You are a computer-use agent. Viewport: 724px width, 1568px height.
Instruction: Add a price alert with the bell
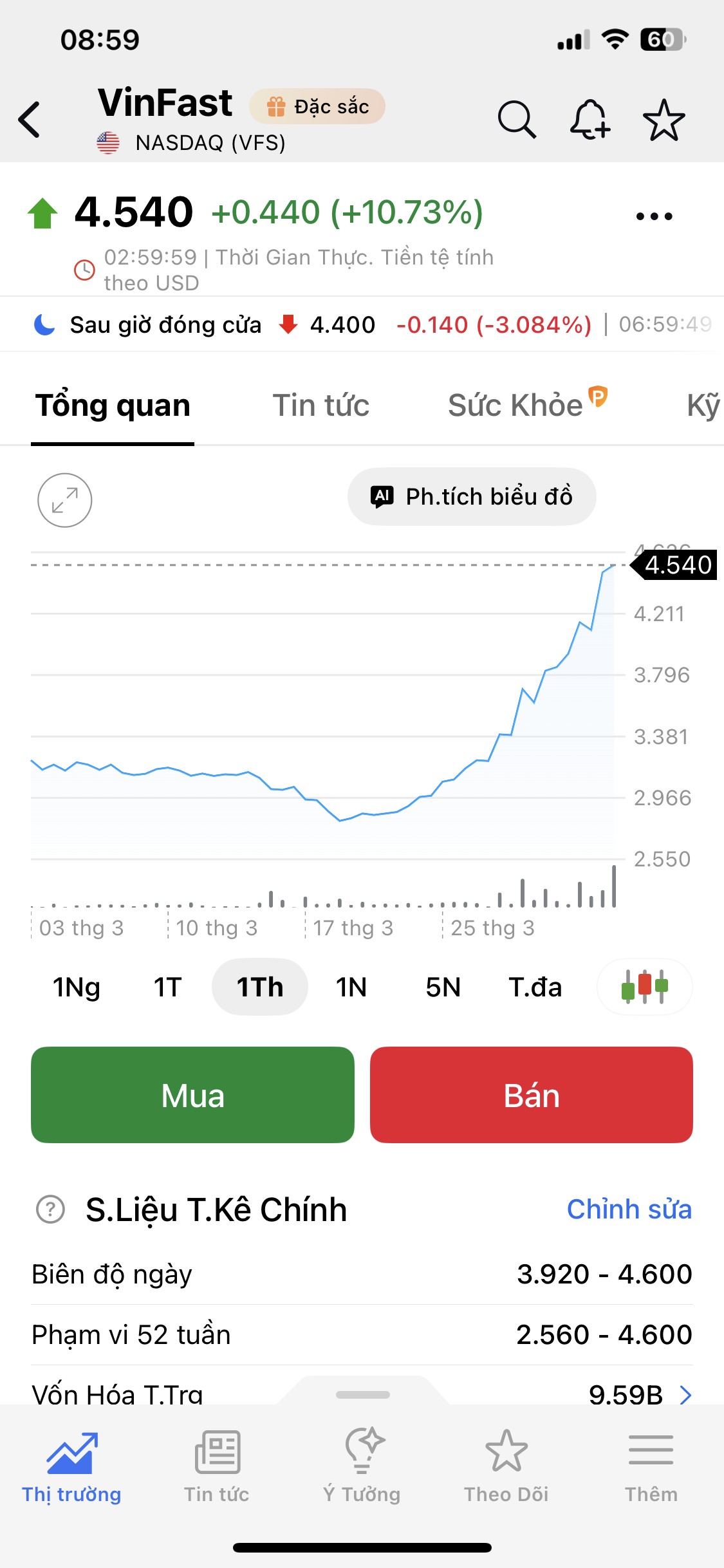tap(589, 120)
